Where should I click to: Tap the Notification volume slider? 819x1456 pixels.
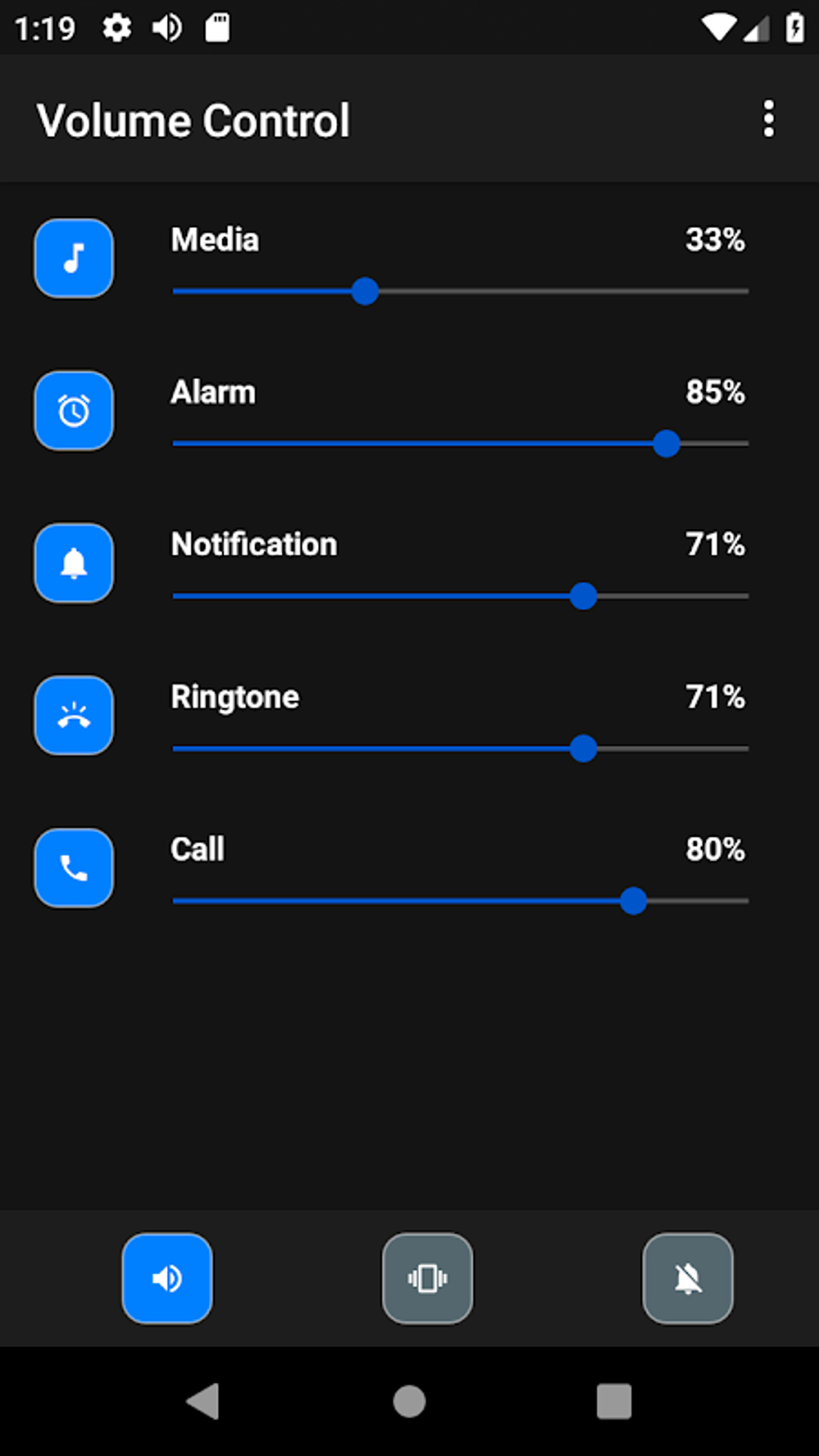click(x=460, y=596)
